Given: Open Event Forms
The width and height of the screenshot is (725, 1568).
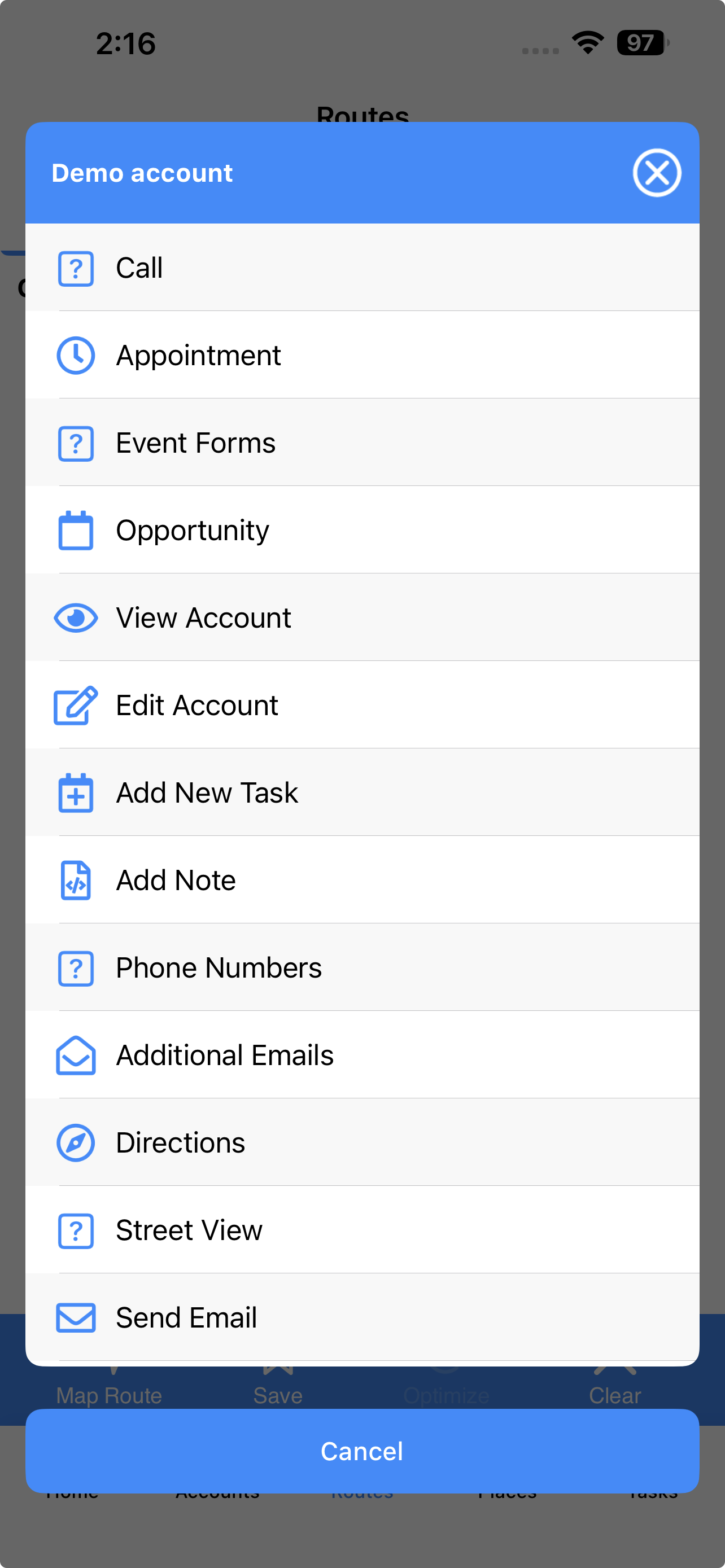Looking at the screenshot, I should (362, 443).
